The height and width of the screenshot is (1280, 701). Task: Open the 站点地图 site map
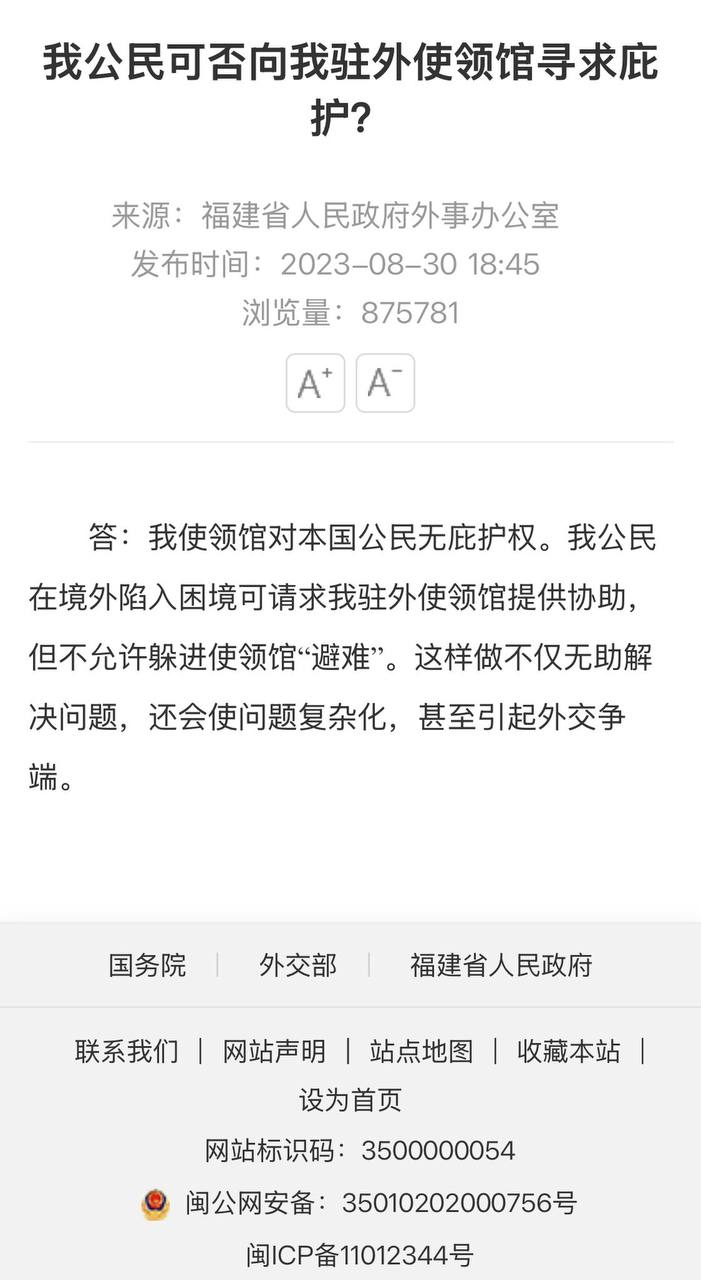421,1051
